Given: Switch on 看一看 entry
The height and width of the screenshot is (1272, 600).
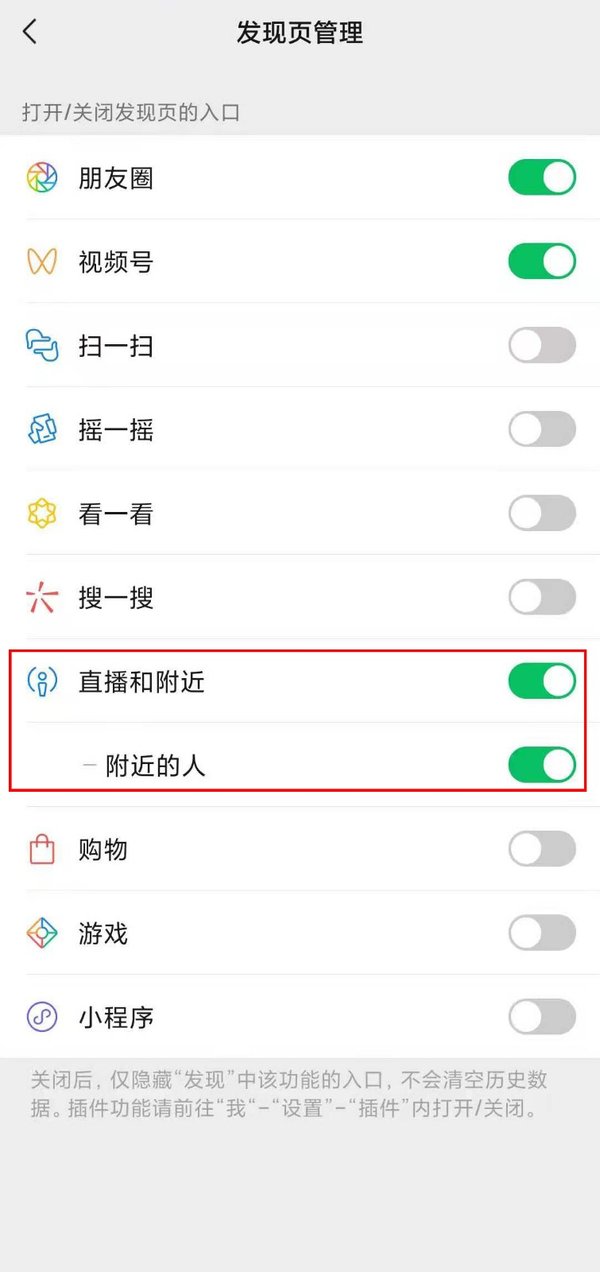Looking at the screenshot, I should [542, 514].
